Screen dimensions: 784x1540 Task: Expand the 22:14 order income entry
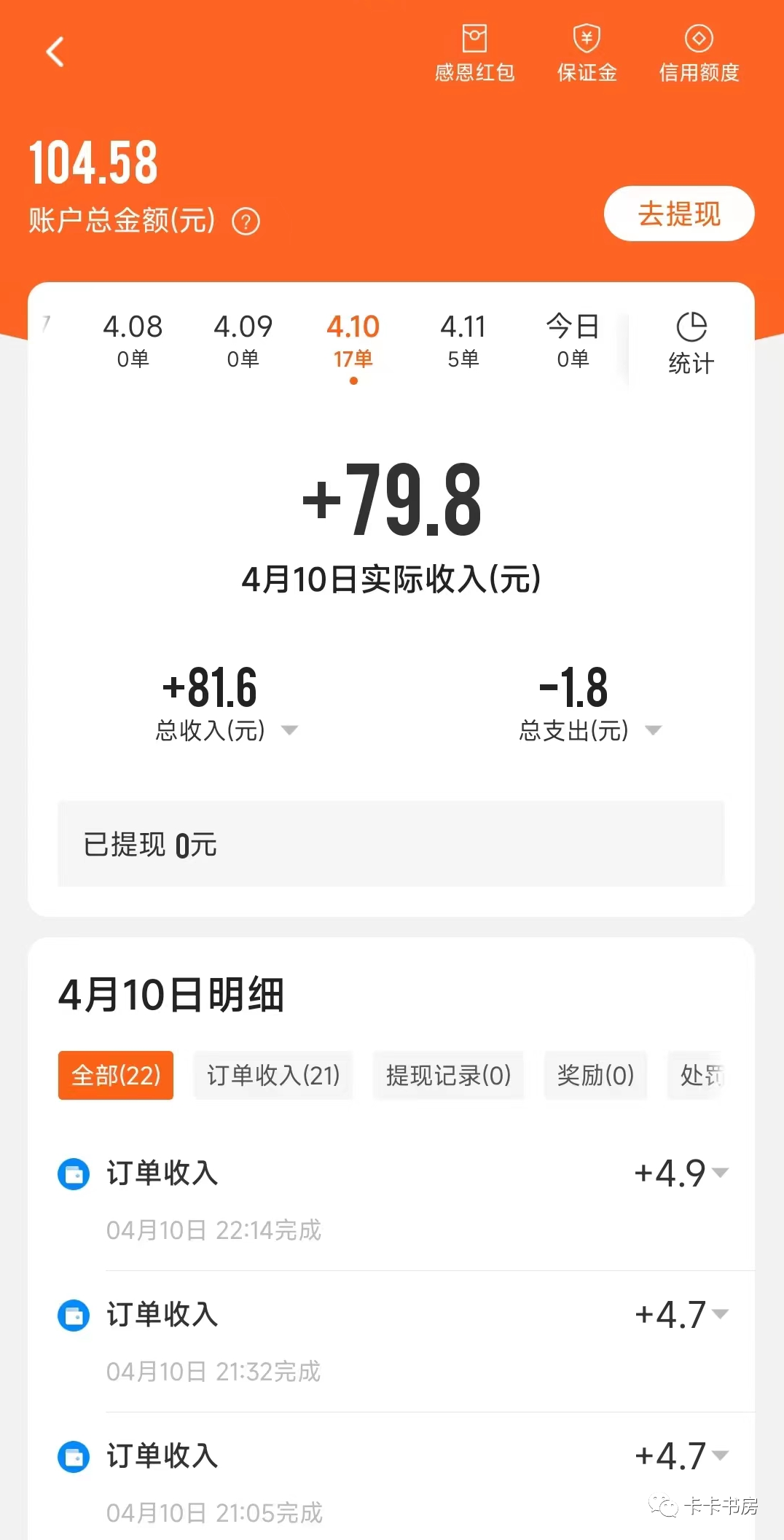coord(720,1173)
